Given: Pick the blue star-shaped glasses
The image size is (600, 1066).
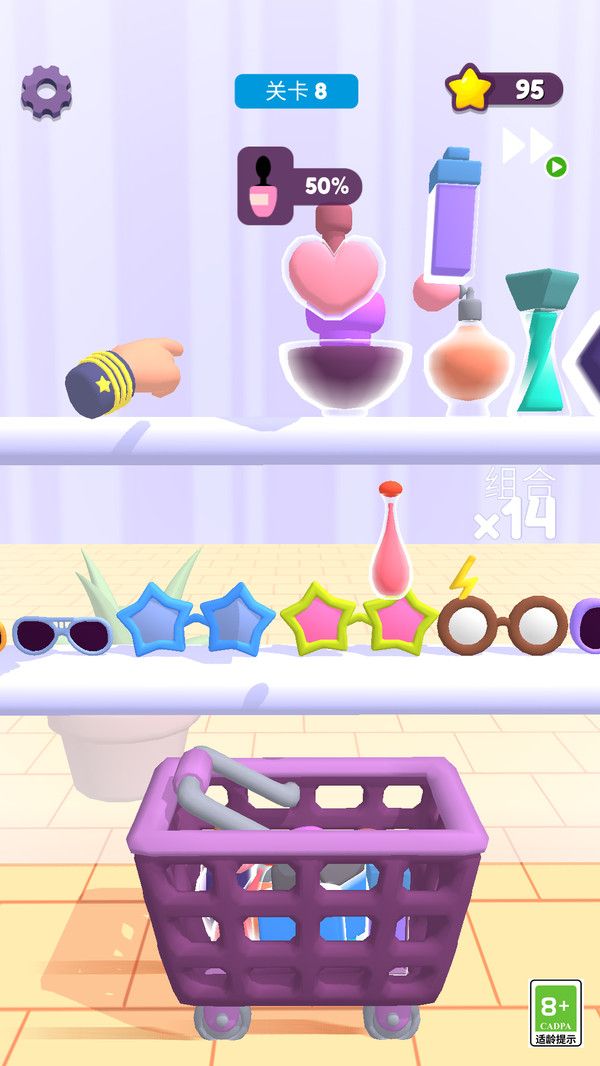Looking at the screenshot, I should (196, 618).
